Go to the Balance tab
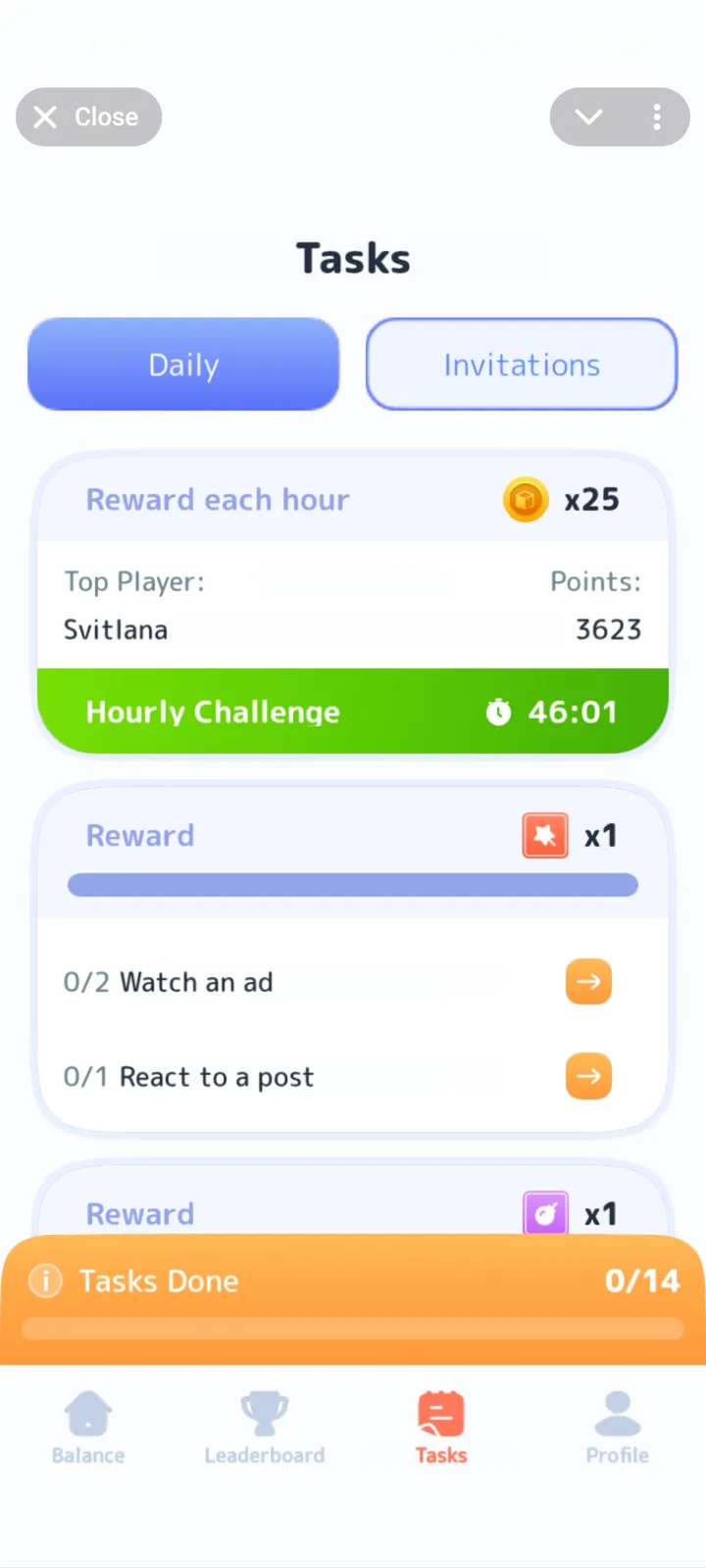The height and width of the screenshot is (1568, 706). coord(88,1427)
